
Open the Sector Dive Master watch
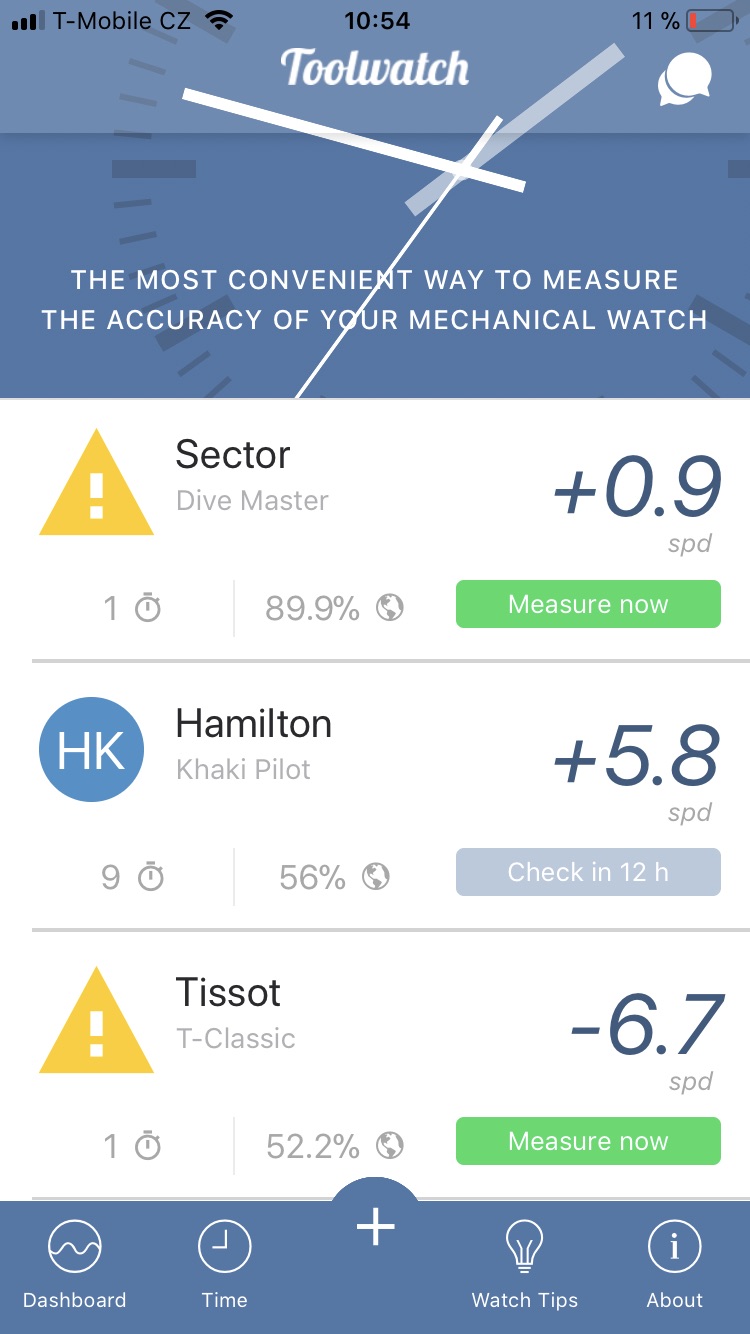[233, 474]
